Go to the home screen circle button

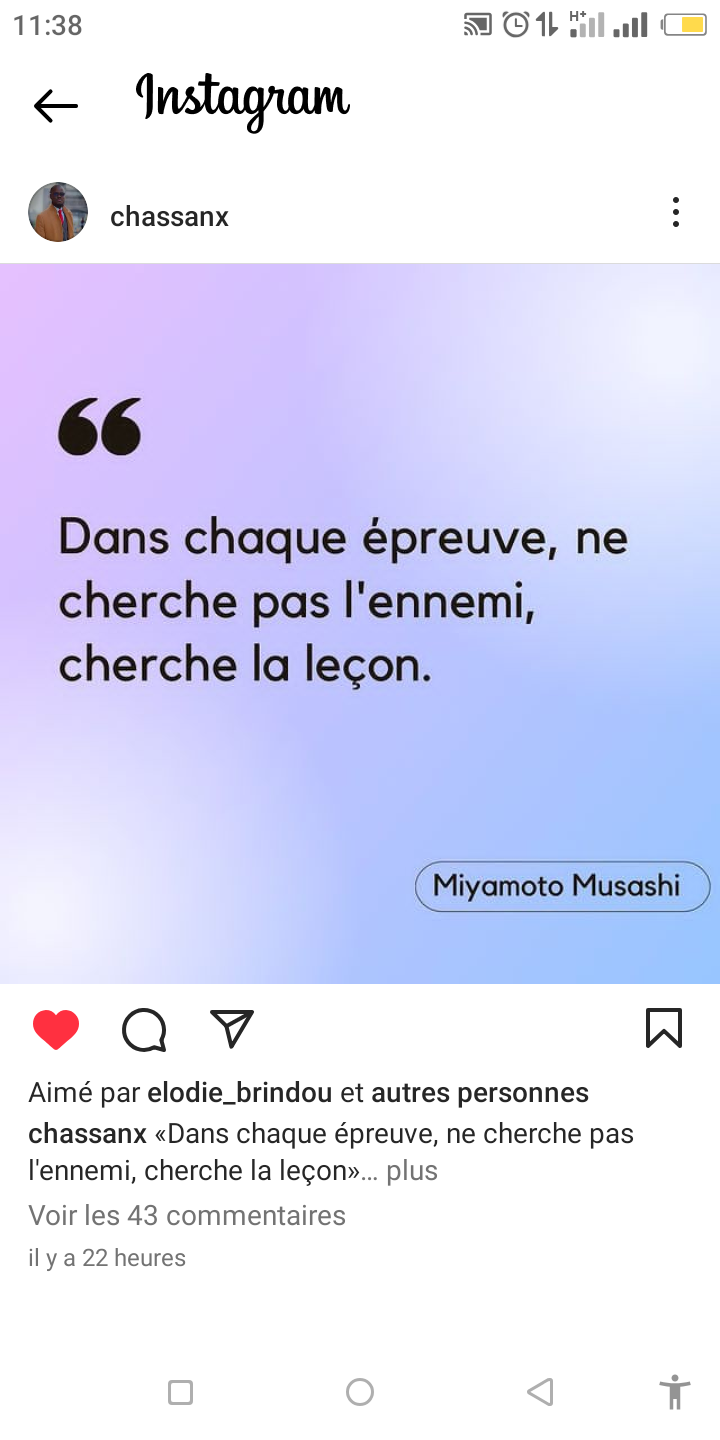360,1392
